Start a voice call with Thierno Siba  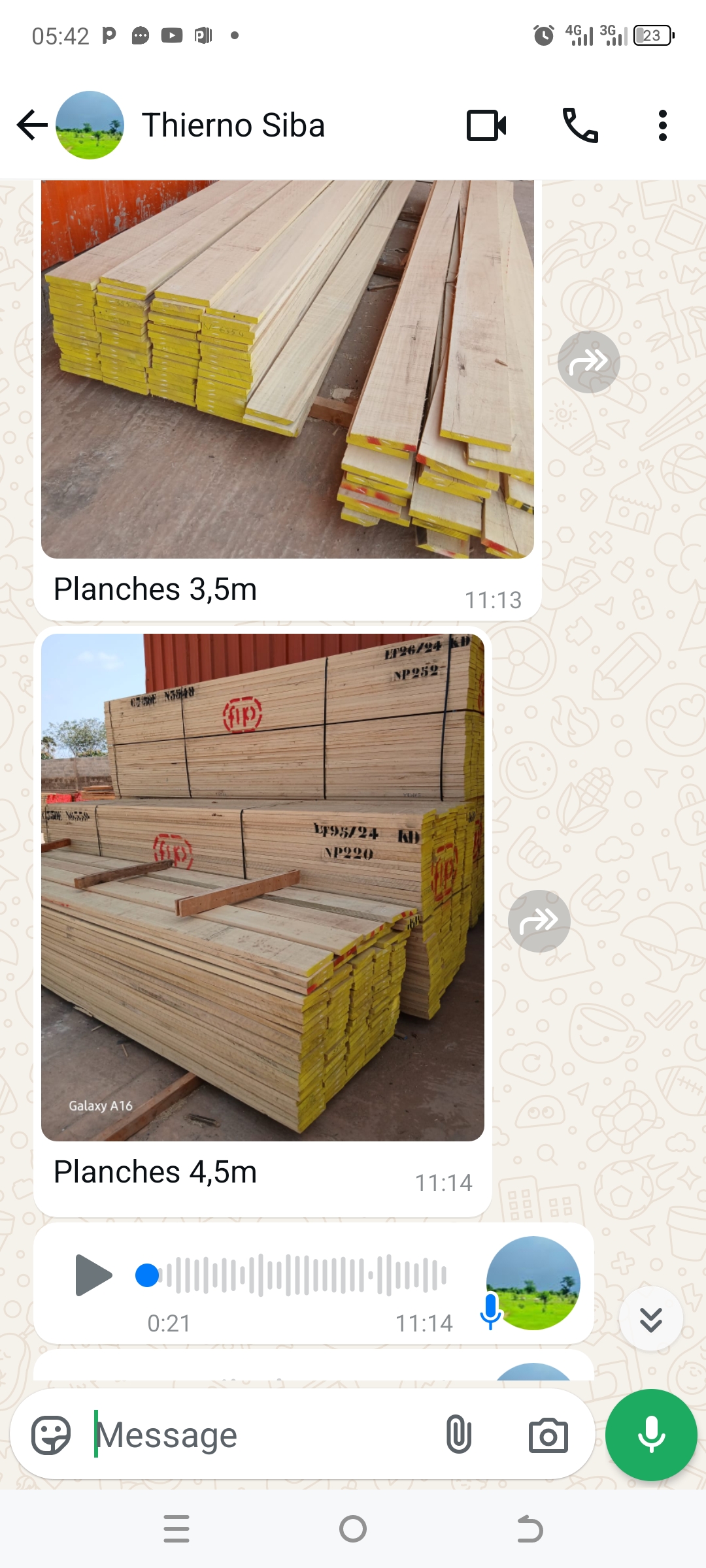(580, 124)
